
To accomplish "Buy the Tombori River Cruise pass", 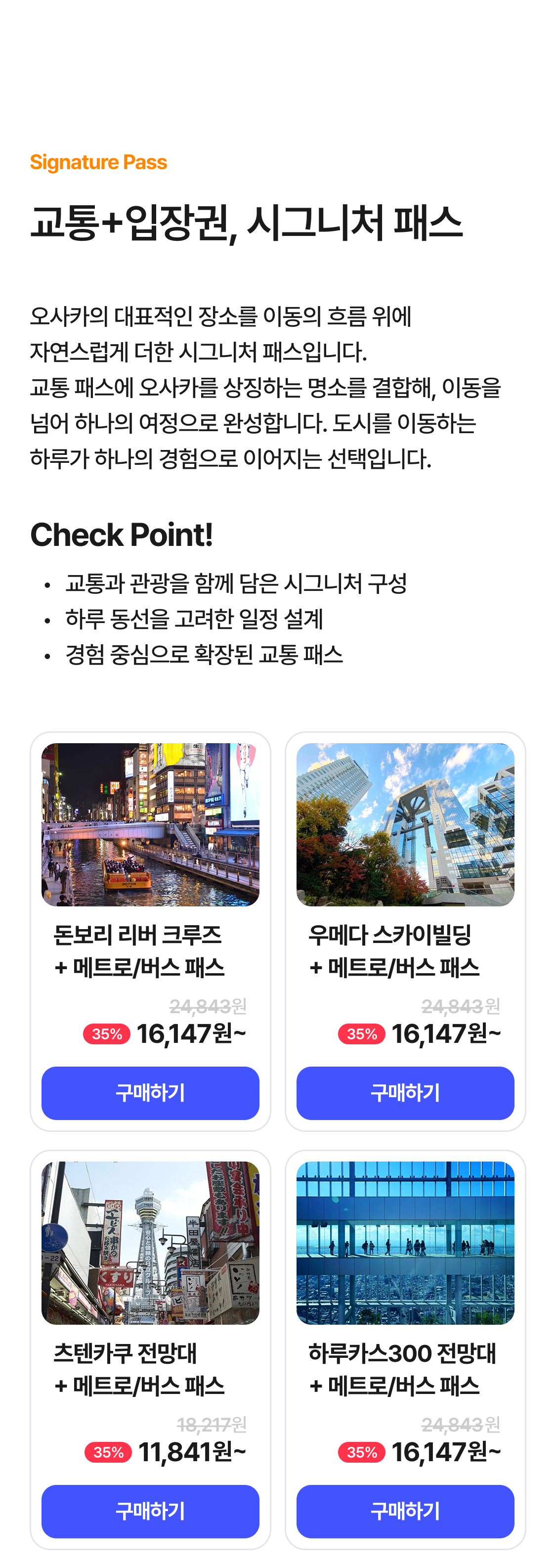I will click(150, 1093).
